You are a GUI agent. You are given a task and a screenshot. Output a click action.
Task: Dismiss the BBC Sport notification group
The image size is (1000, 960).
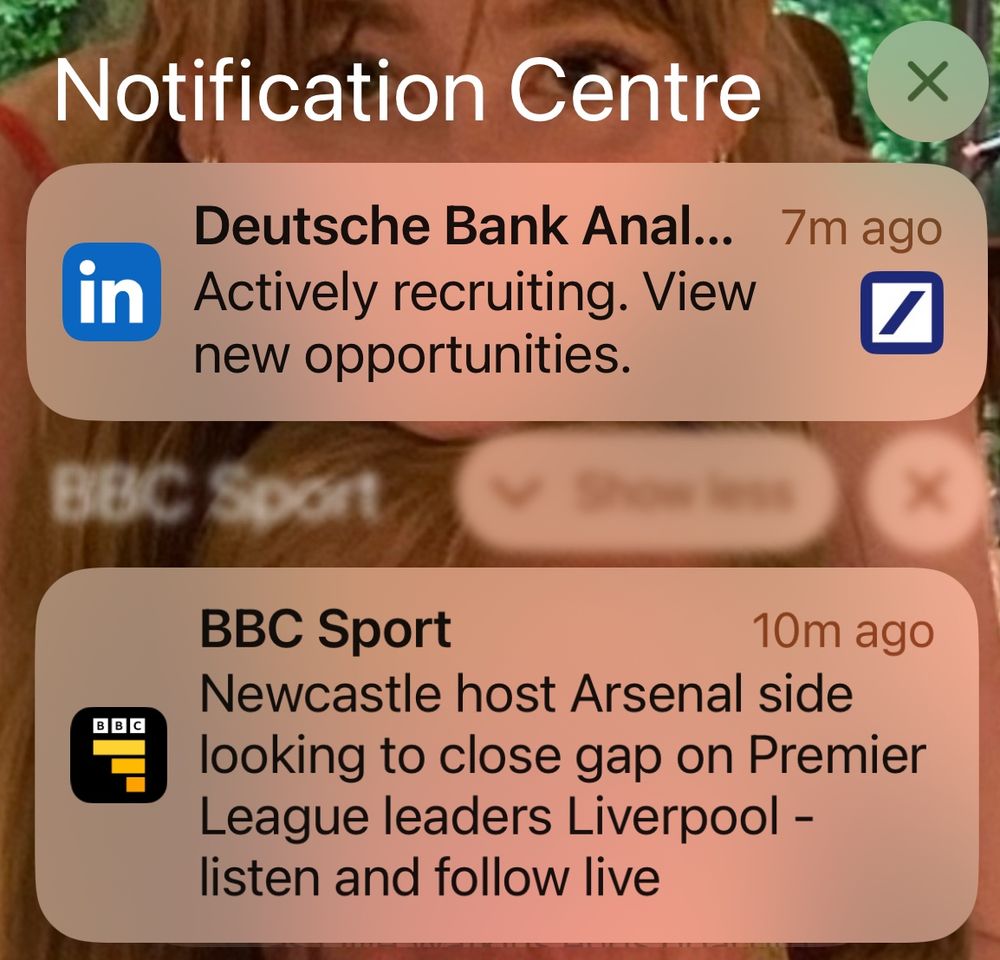tap(926, 491)
